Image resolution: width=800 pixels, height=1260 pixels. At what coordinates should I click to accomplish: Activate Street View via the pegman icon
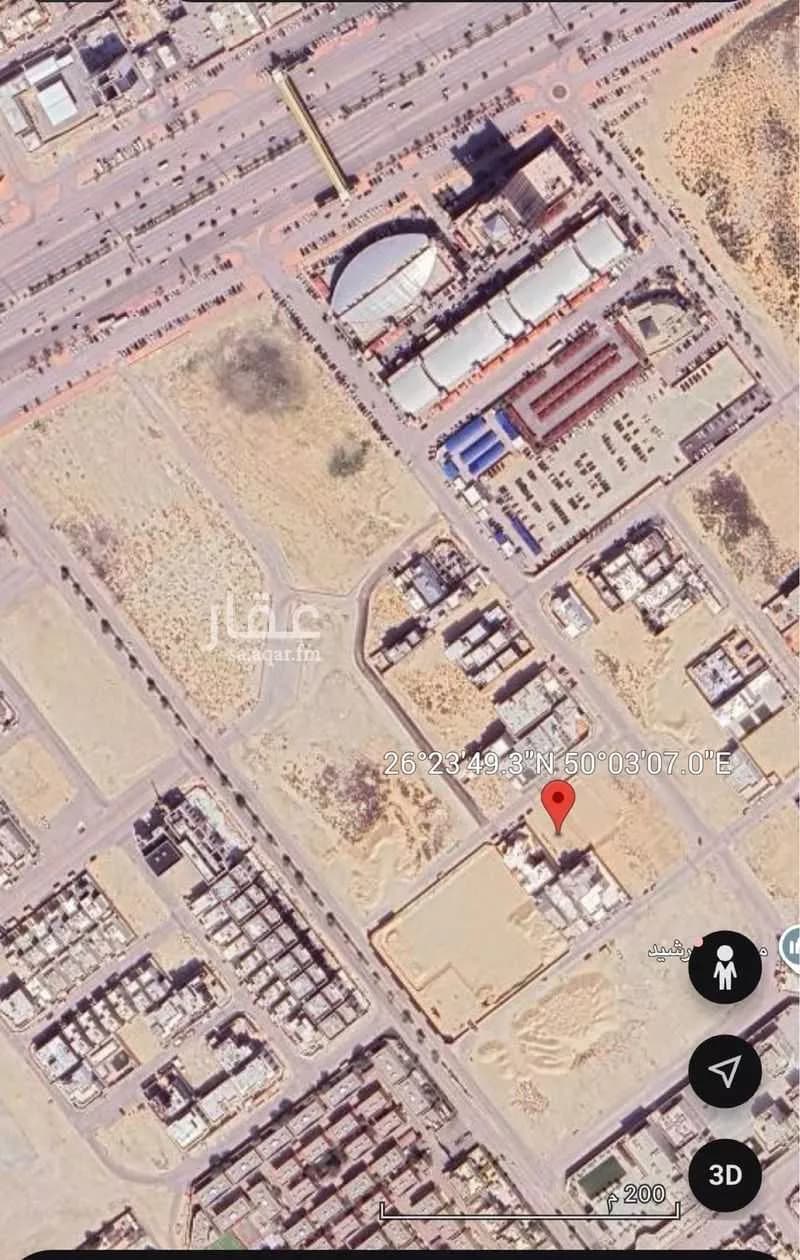(722, 967)
